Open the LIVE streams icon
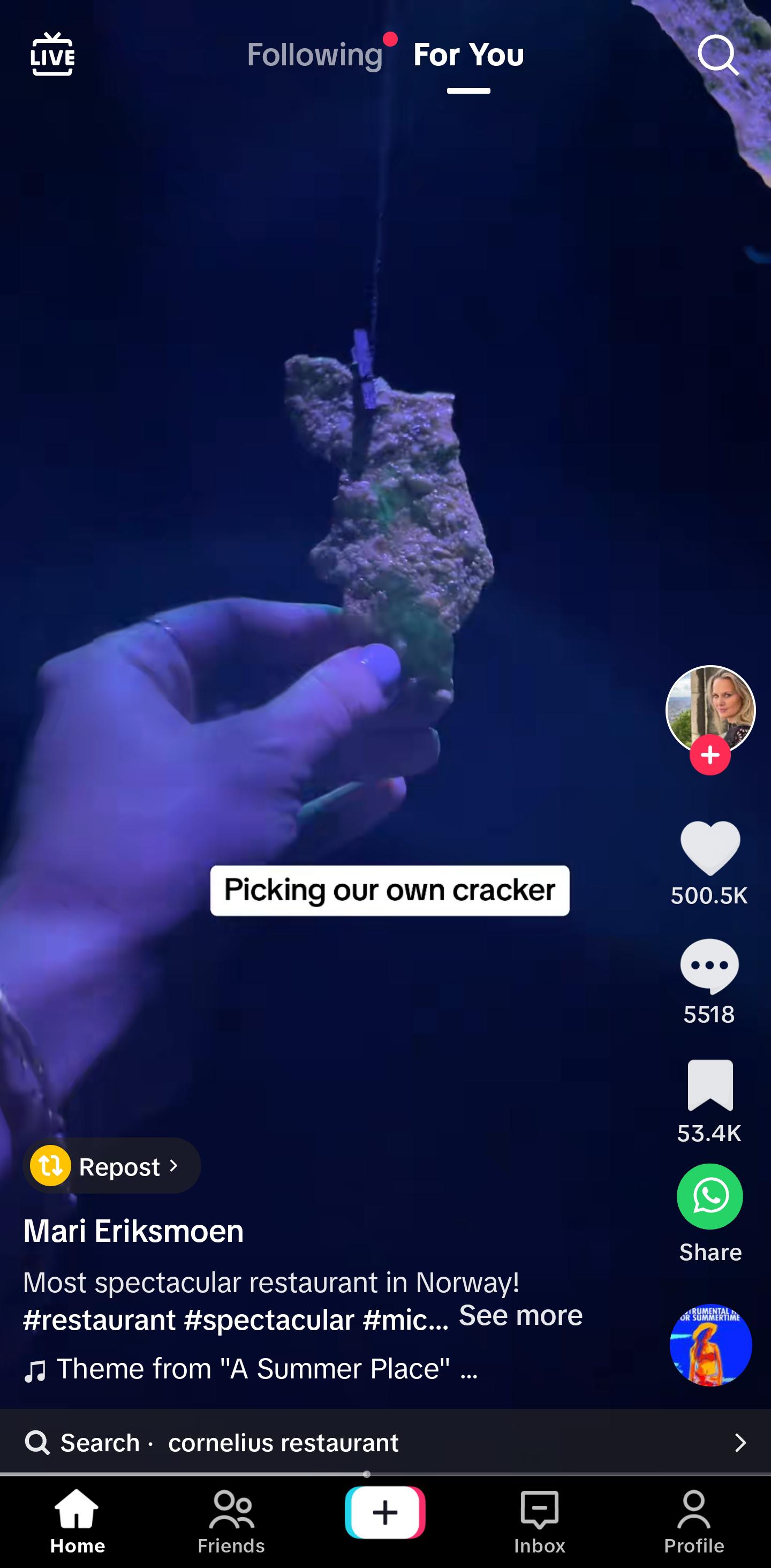This screenshot has height=1568, width=771. (52, 55)
